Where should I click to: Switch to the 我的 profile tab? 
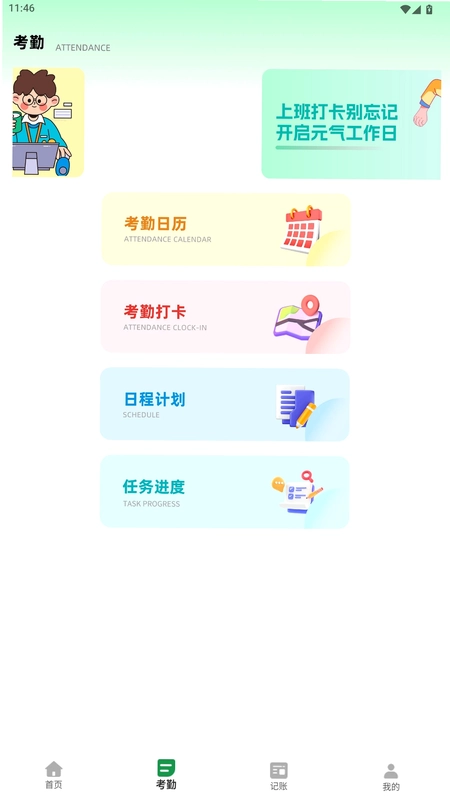pos(391,777)
